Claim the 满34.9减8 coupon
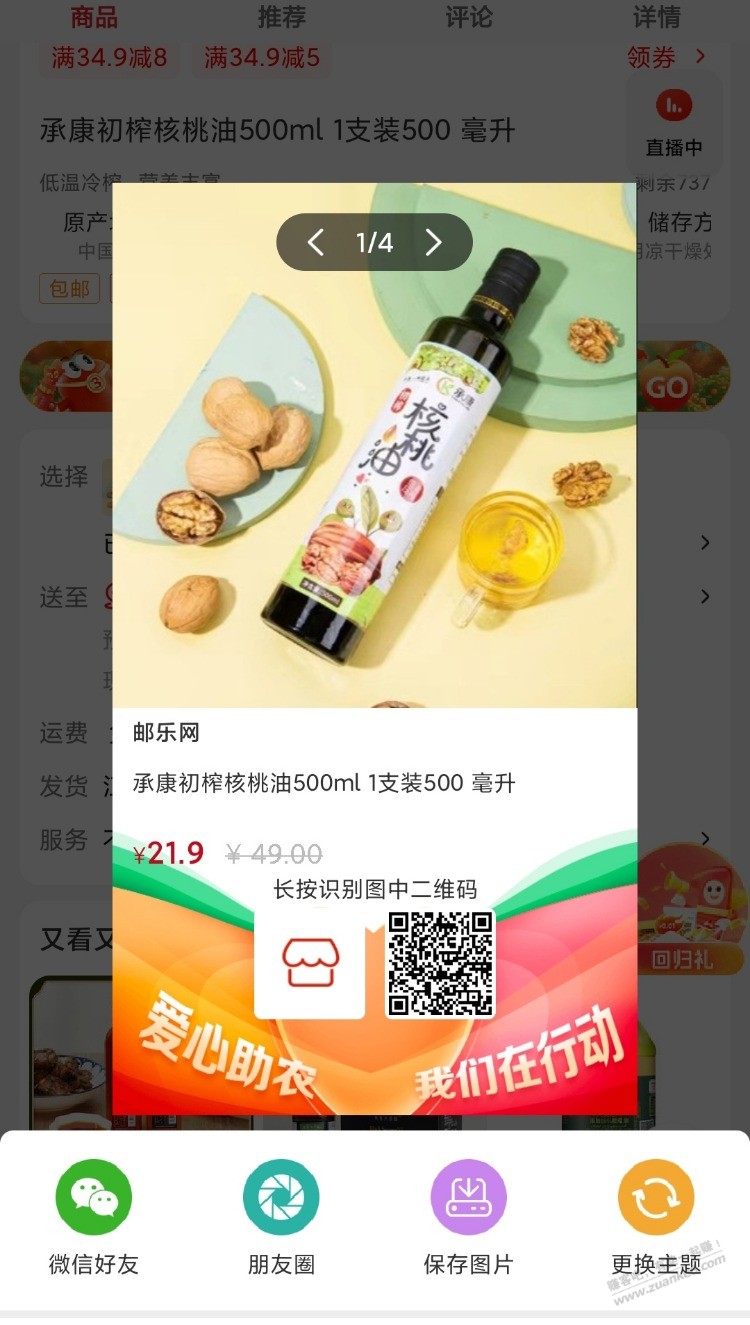Image resolution: width=750 pixels, height=1325 pixels. pos(110,57)
